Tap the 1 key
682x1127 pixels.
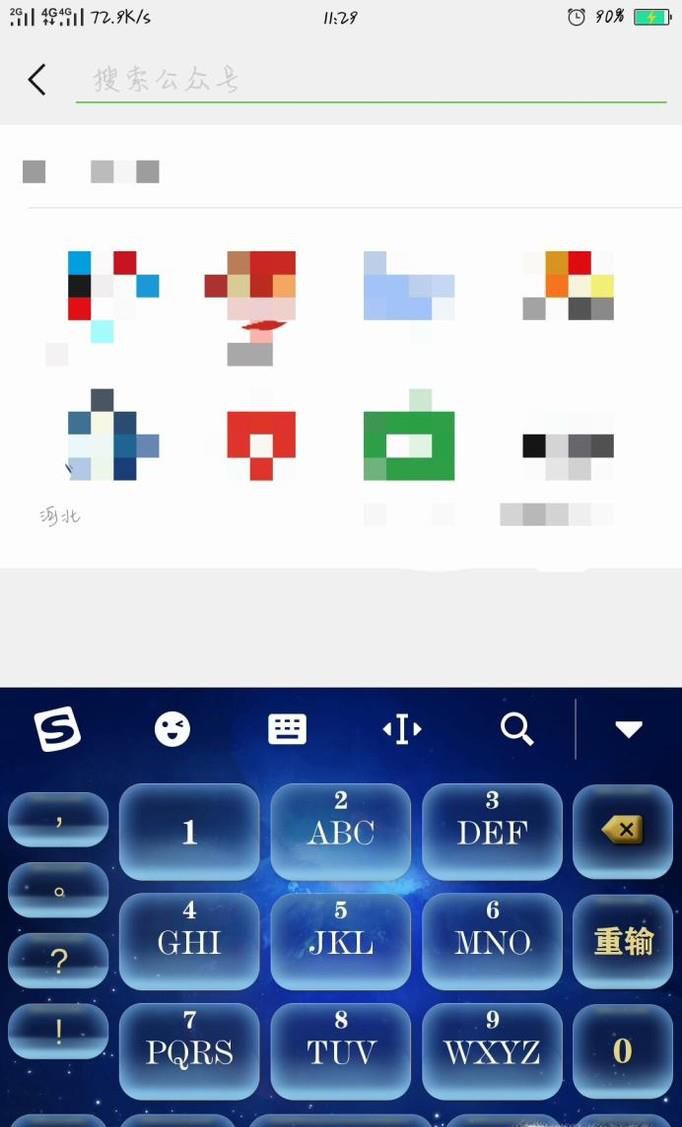[x=189, y=832]
